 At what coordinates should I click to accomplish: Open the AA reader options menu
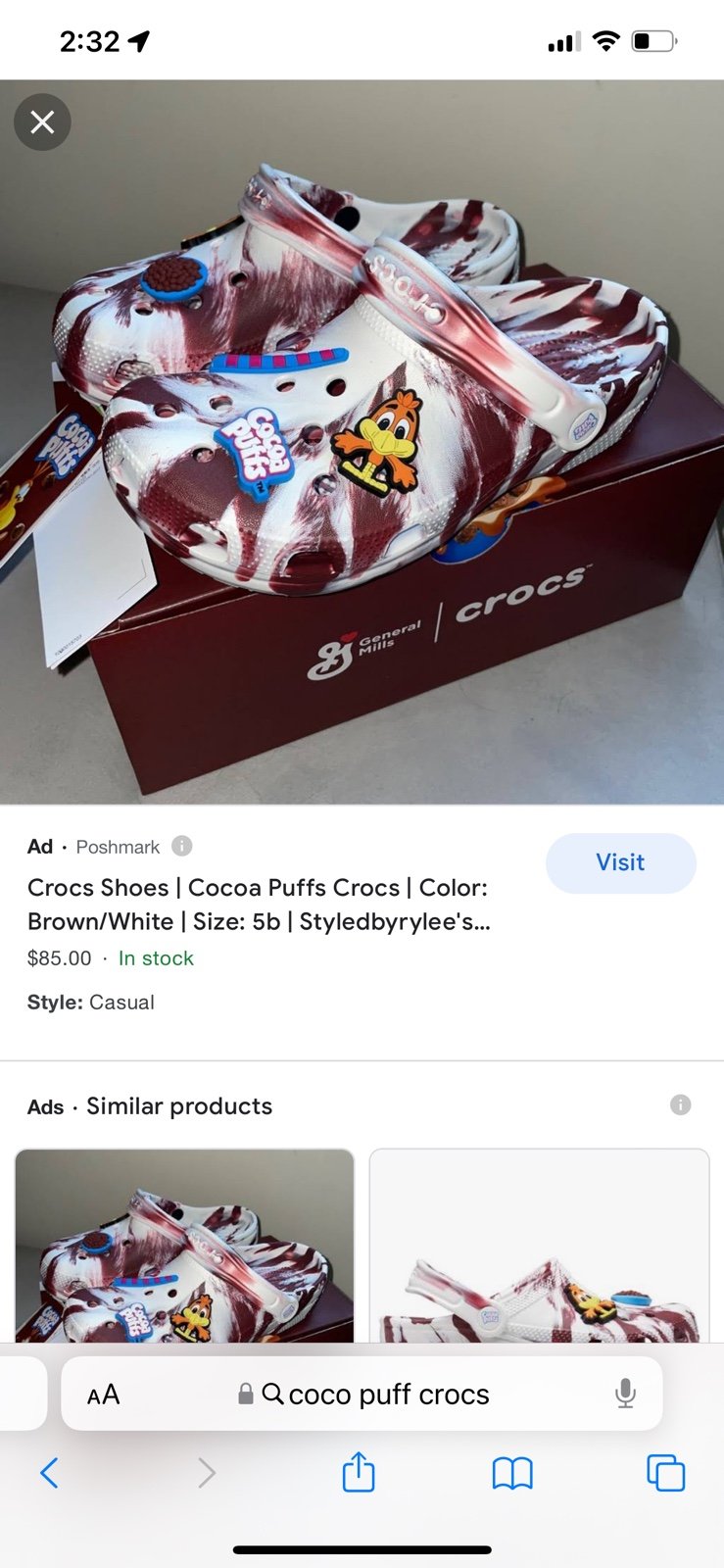(x=103, y=1395)
